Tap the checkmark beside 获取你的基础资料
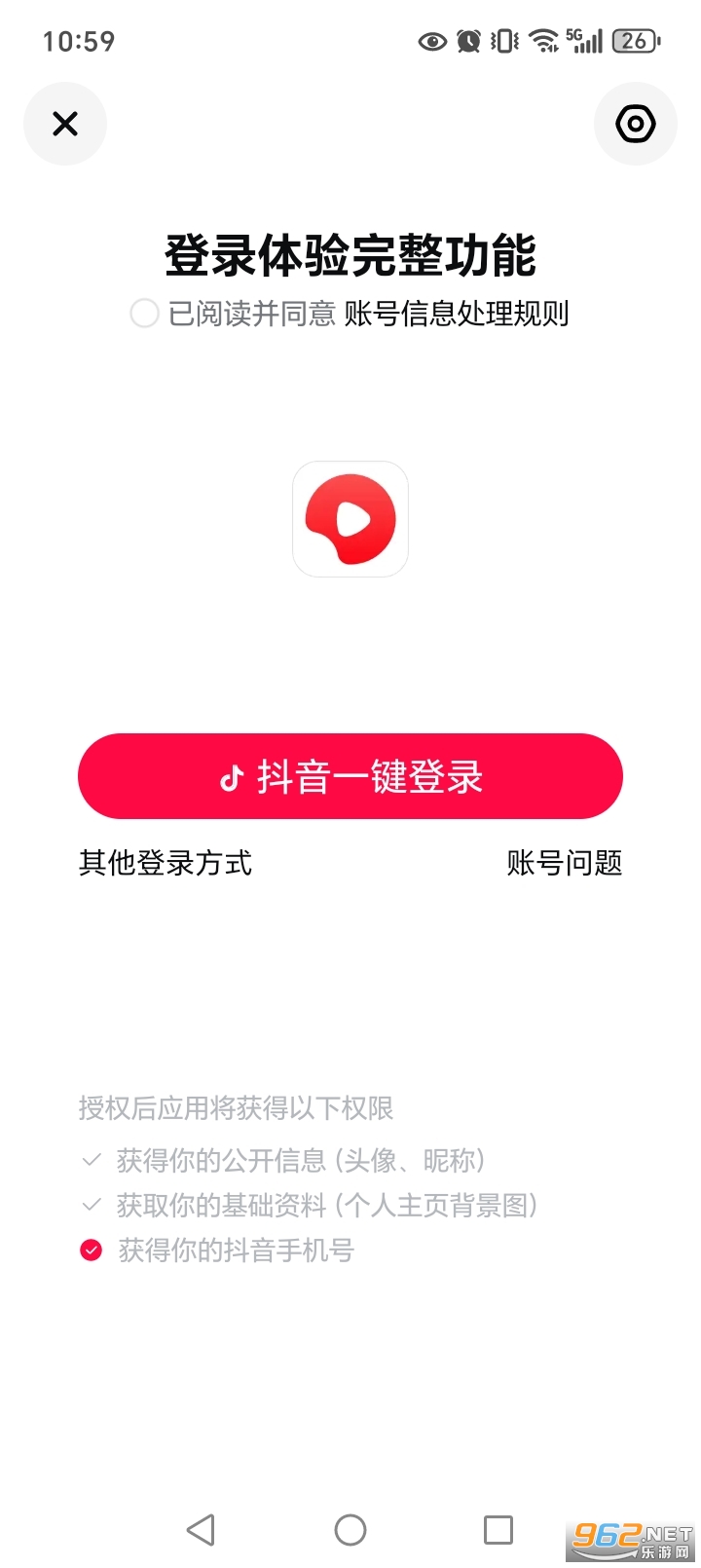701x1568 pixels. point(91,1205)
